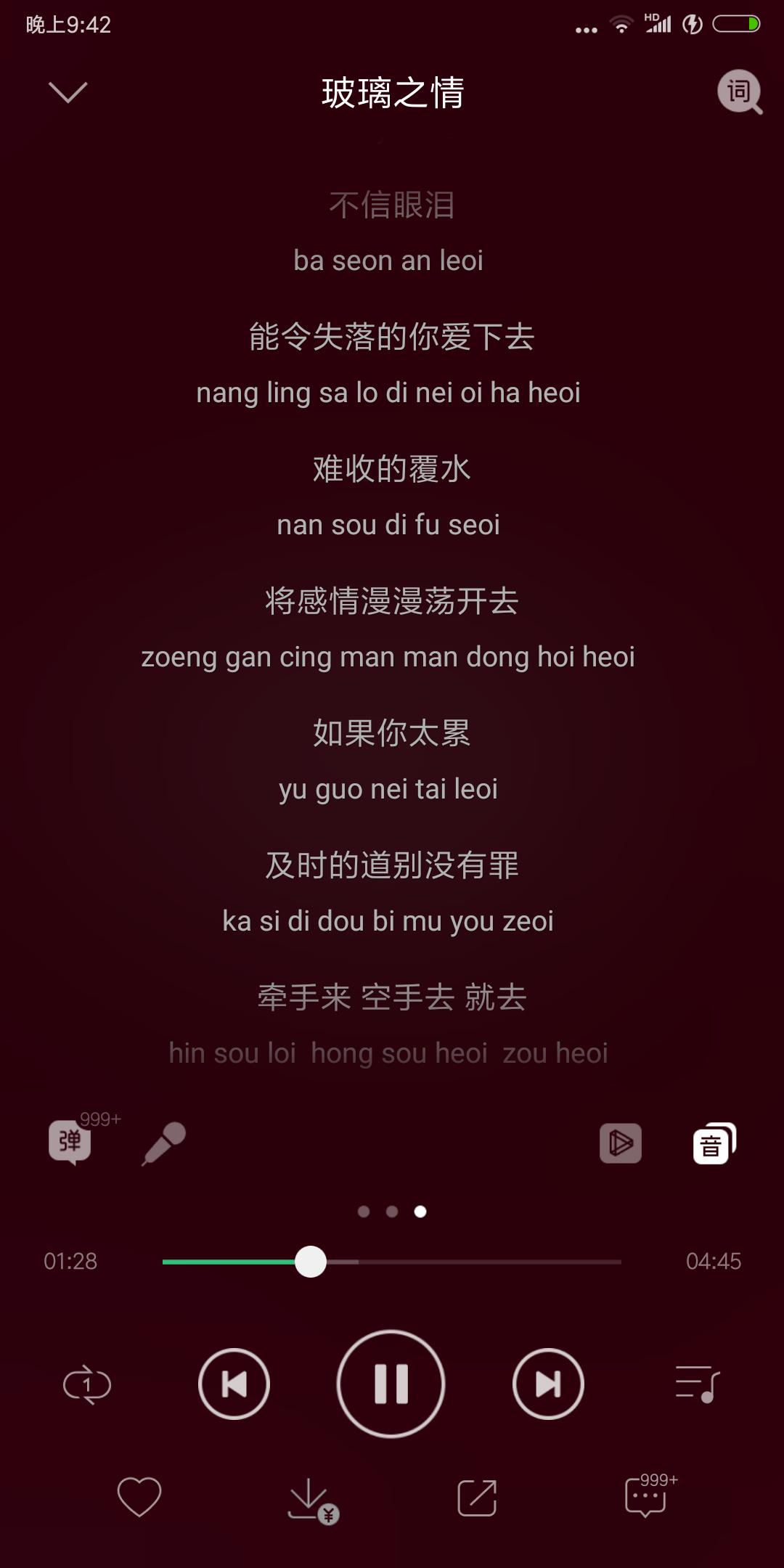Skip to the previous track
The width and height of the screenshot is (784, 1568).
click(234, 1384)
